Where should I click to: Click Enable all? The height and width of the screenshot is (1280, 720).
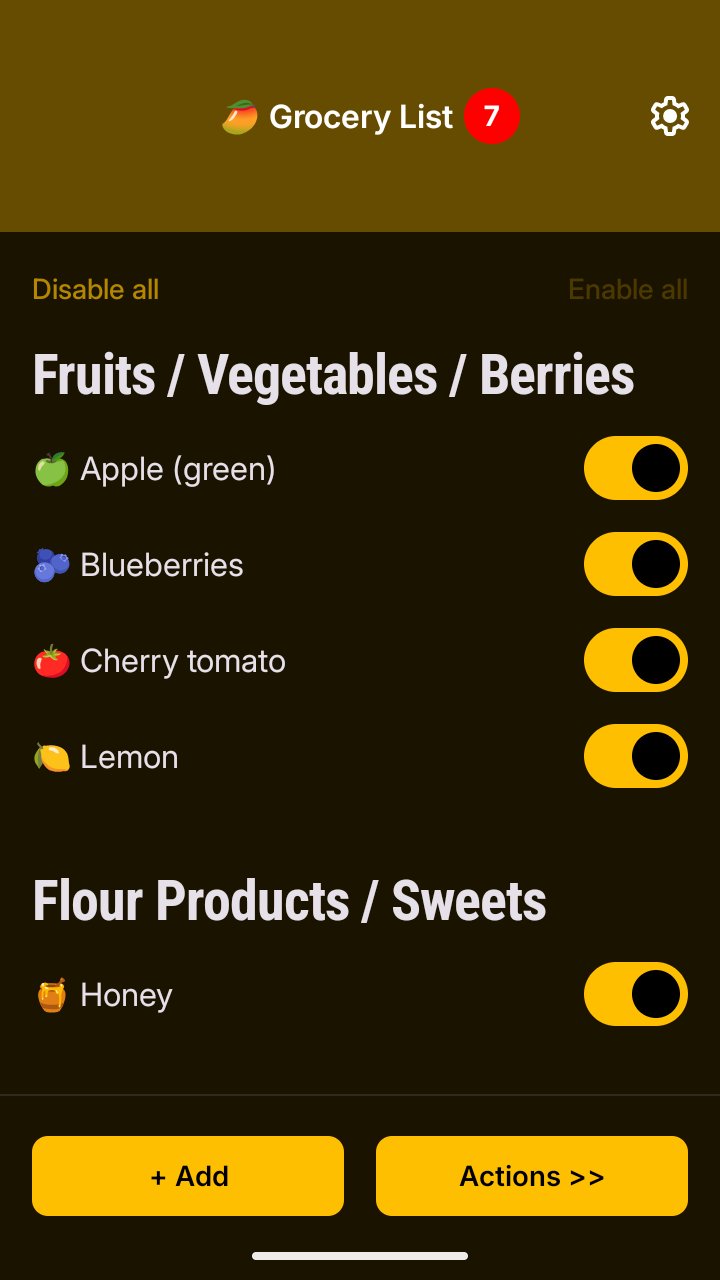(x=627, y=289)
